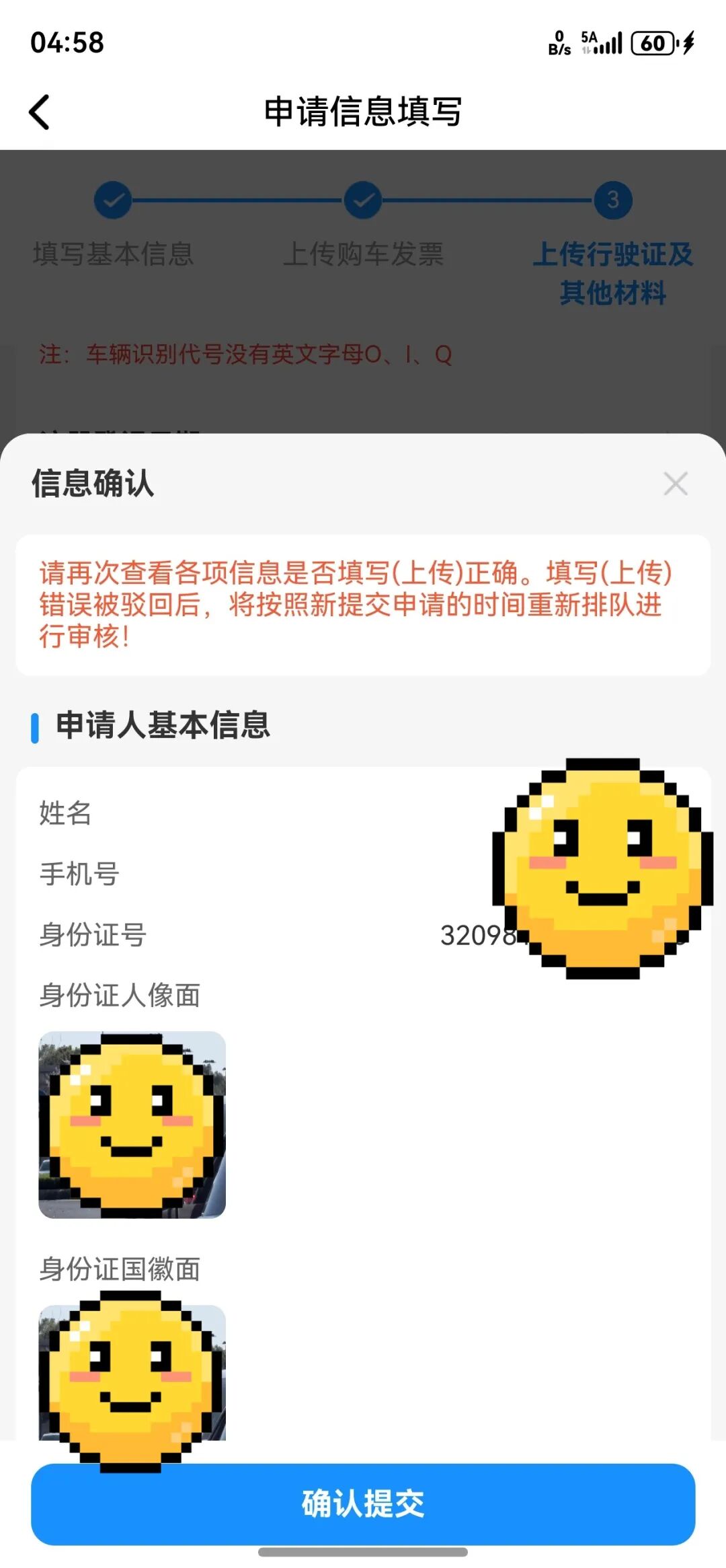Close the 信息确认 sheet
This screenshot has width=726, height=1568.
(675, 484)
